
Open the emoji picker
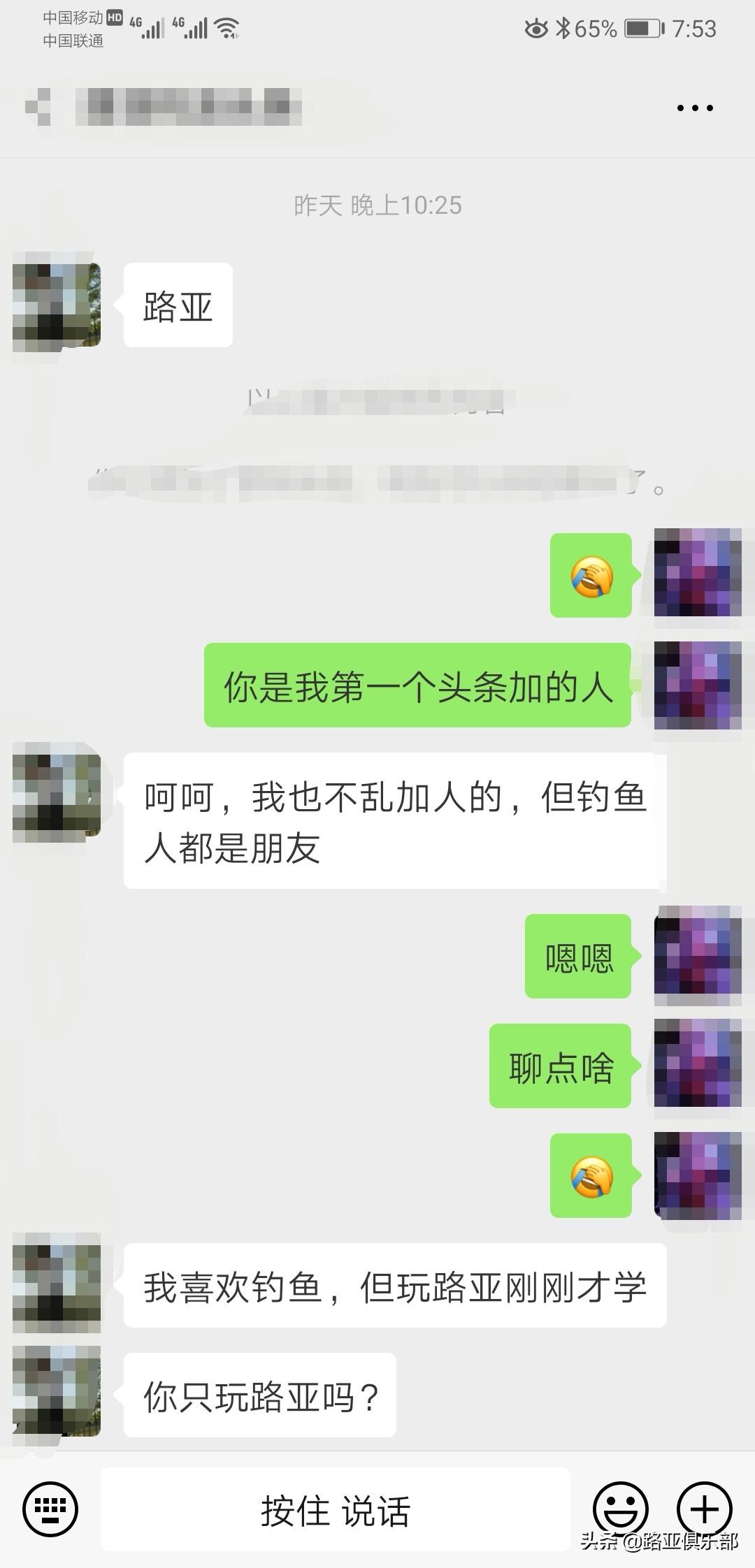[621, 1508]
